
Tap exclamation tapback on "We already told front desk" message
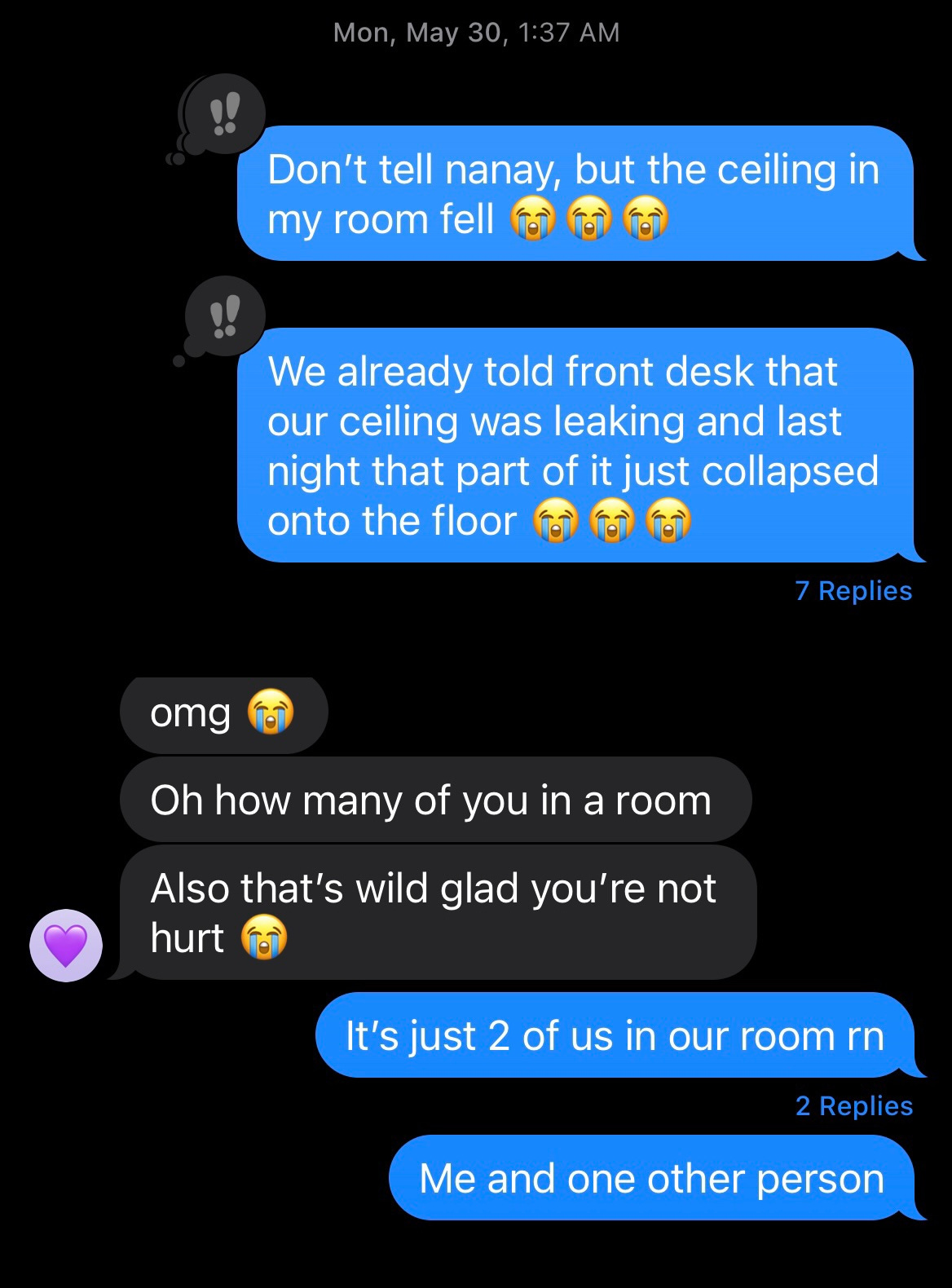pyautogui.click(x=224, y=316)
